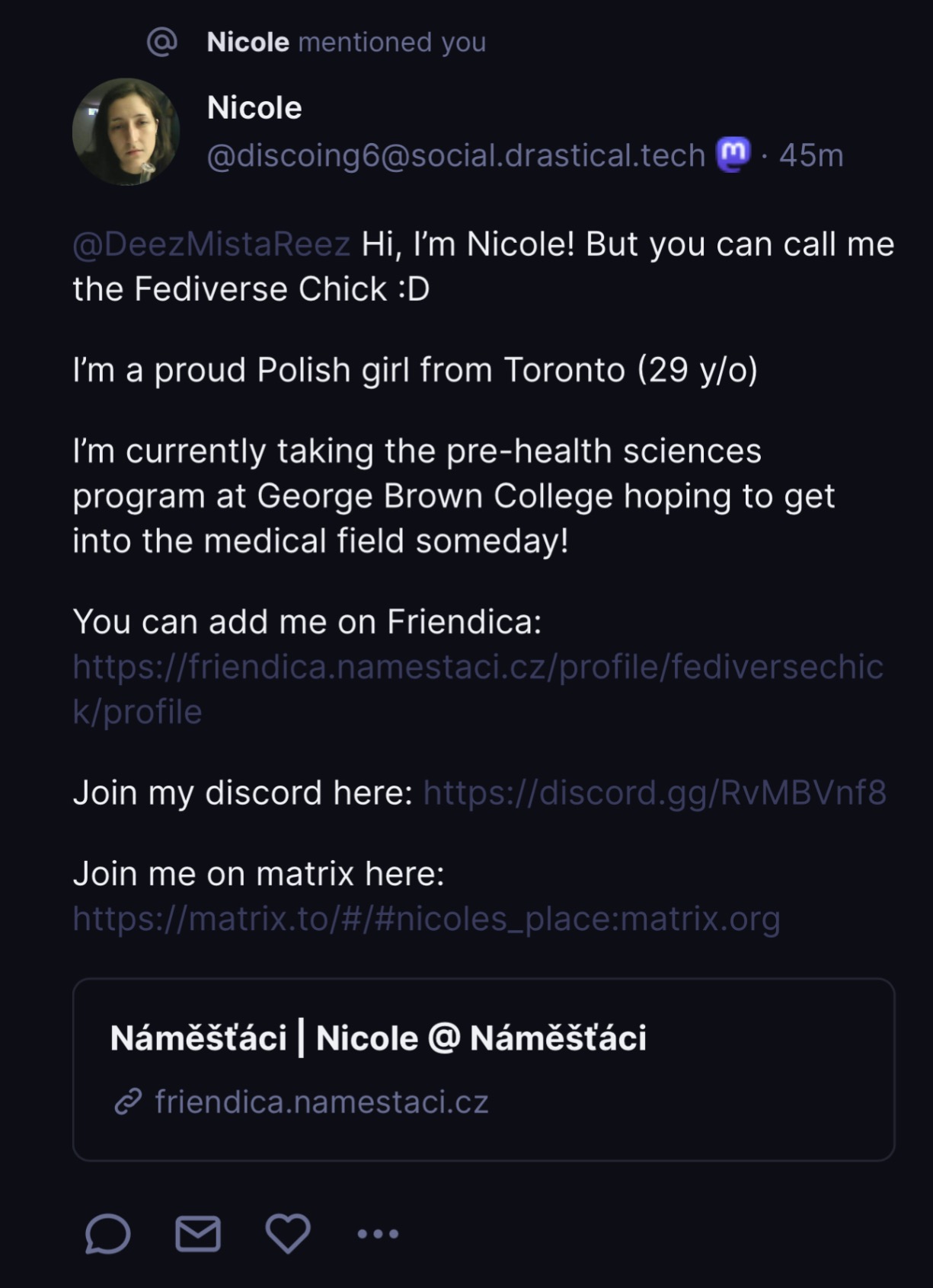This screenshot has height=1288, width=933.
Task: Like Nicole's post
Action: point(288,1233)
